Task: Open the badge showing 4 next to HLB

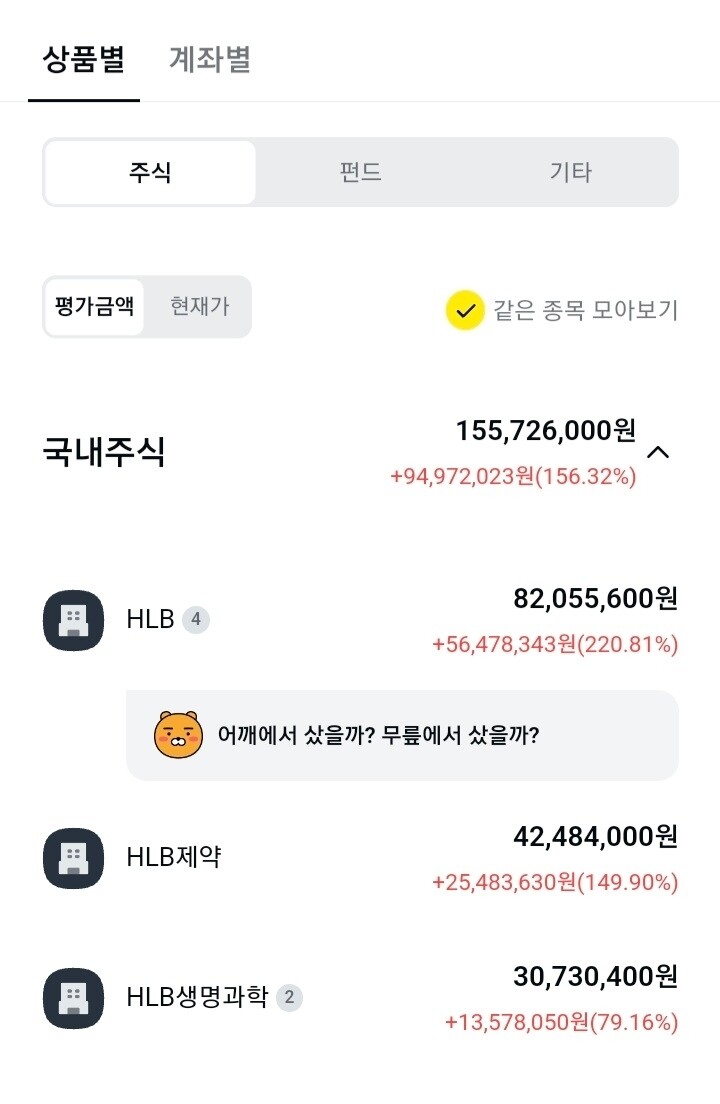Action: pyautogui.click(x=197, y=620)
